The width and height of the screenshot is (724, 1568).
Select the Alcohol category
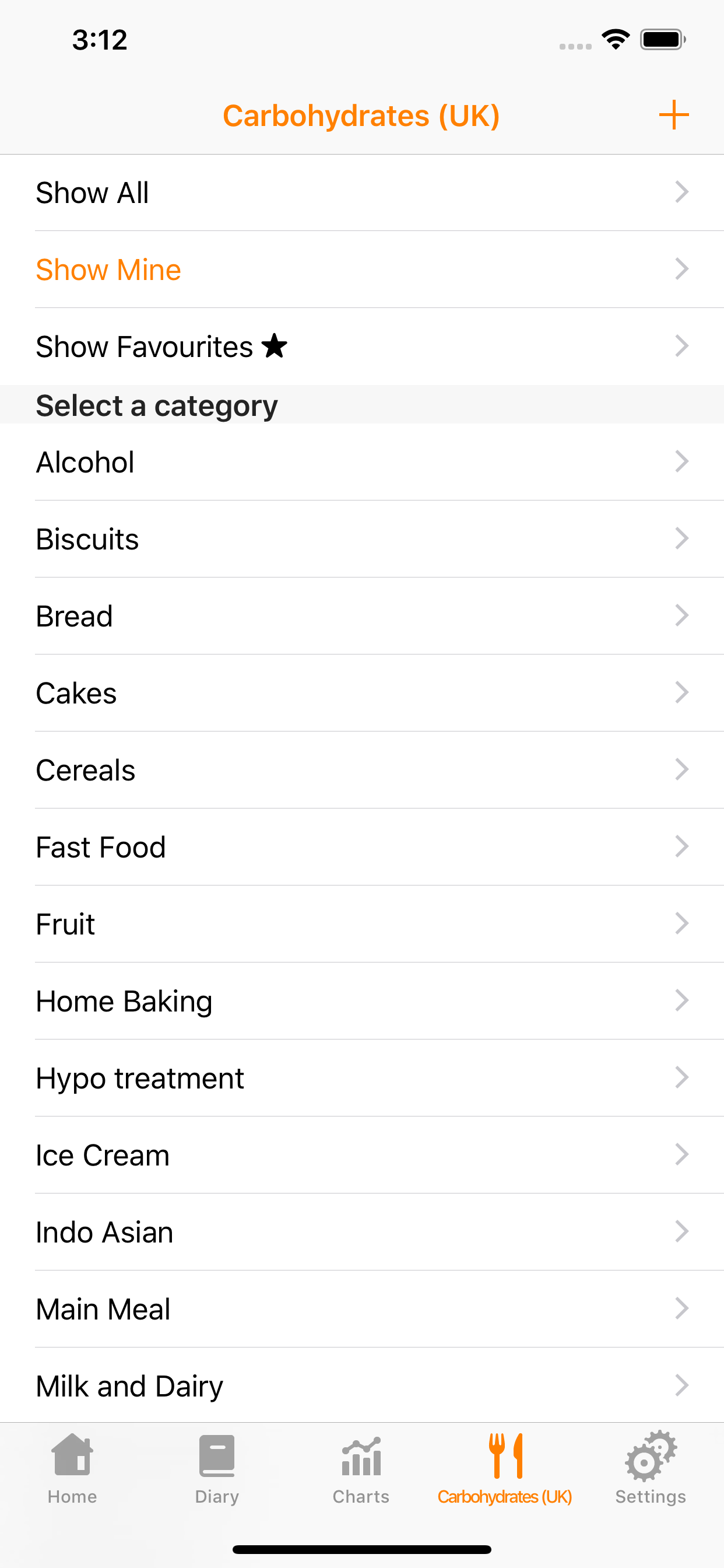point(362,462)
